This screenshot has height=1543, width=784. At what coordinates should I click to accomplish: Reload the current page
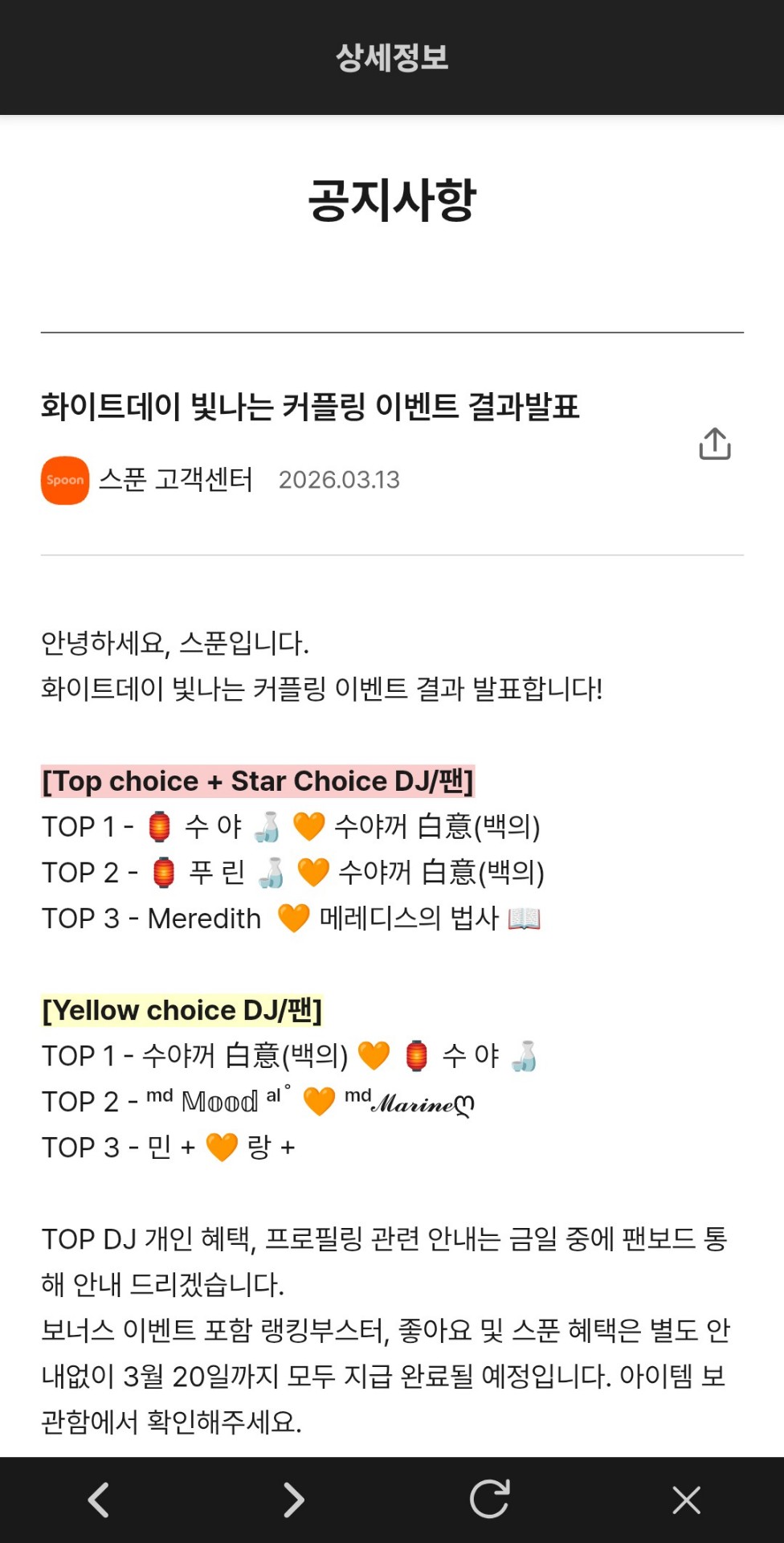[490, 1500]
